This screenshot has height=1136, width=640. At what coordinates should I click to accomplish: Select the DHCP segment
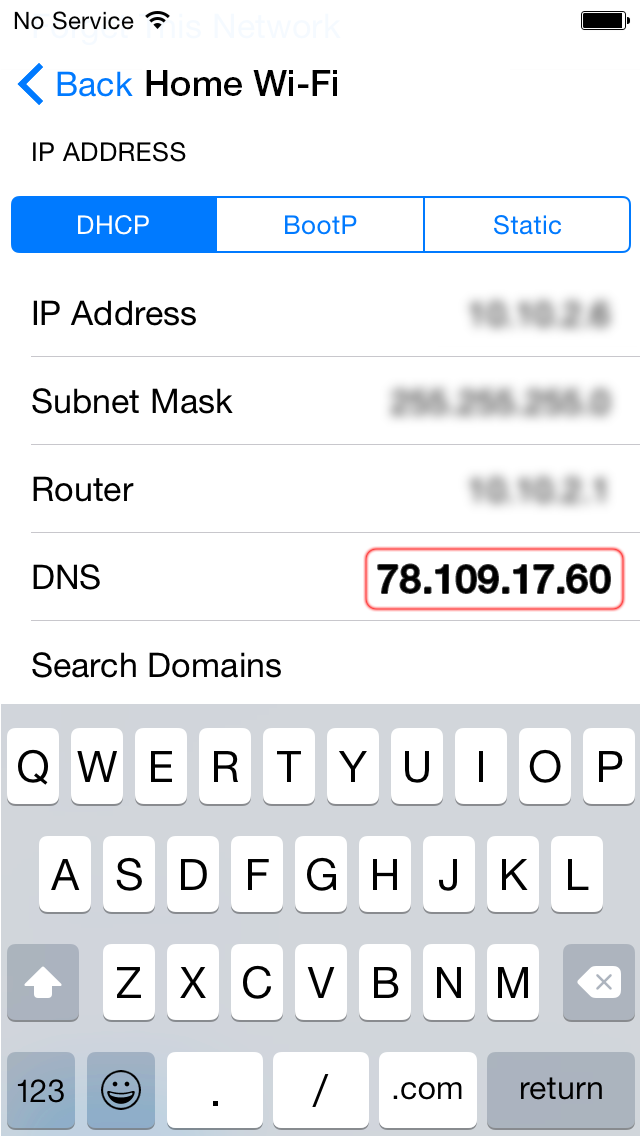[x=114, y=225]
